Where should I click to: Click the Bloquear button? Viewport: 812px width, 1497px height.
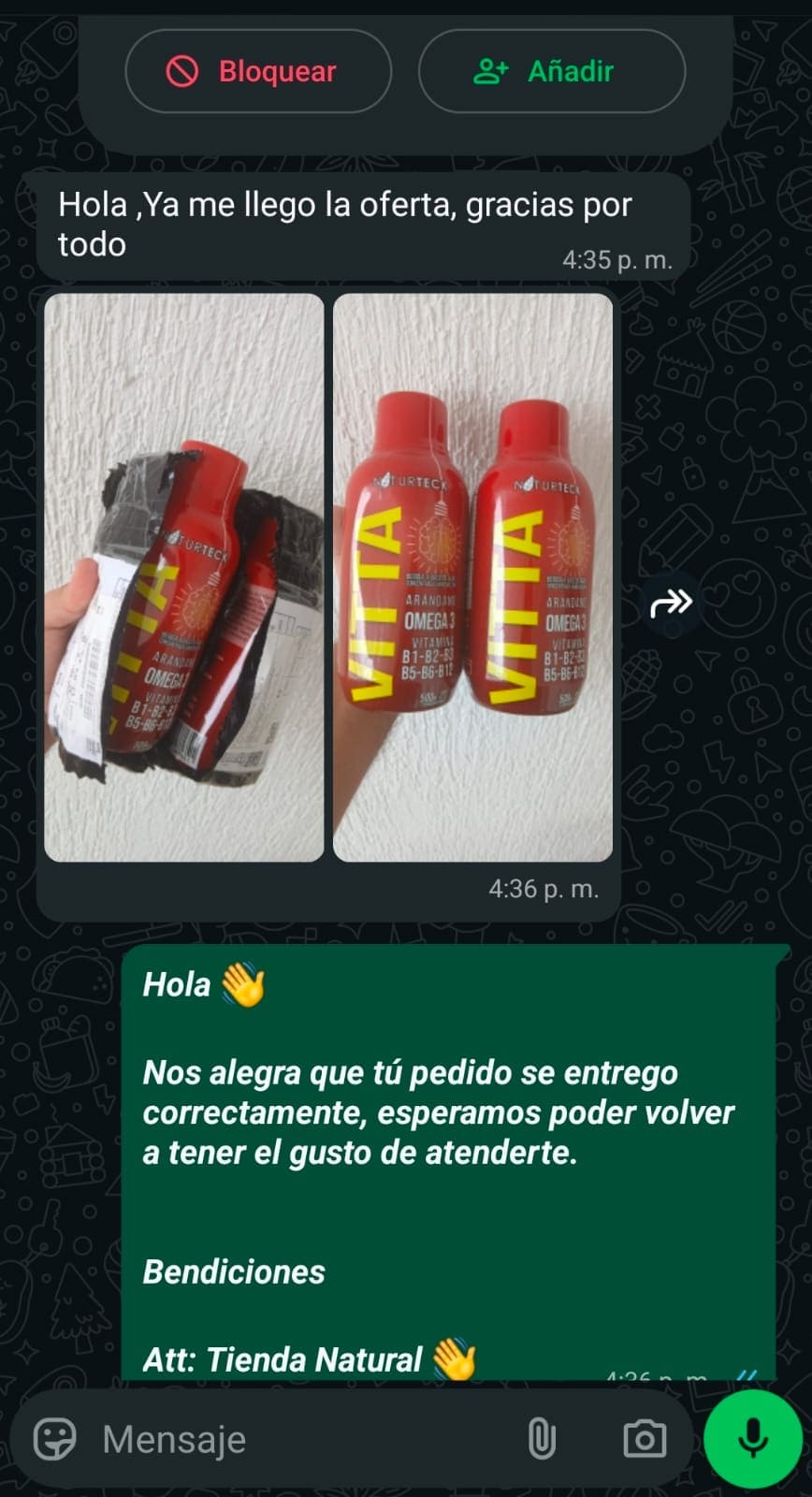click(258, 70)
